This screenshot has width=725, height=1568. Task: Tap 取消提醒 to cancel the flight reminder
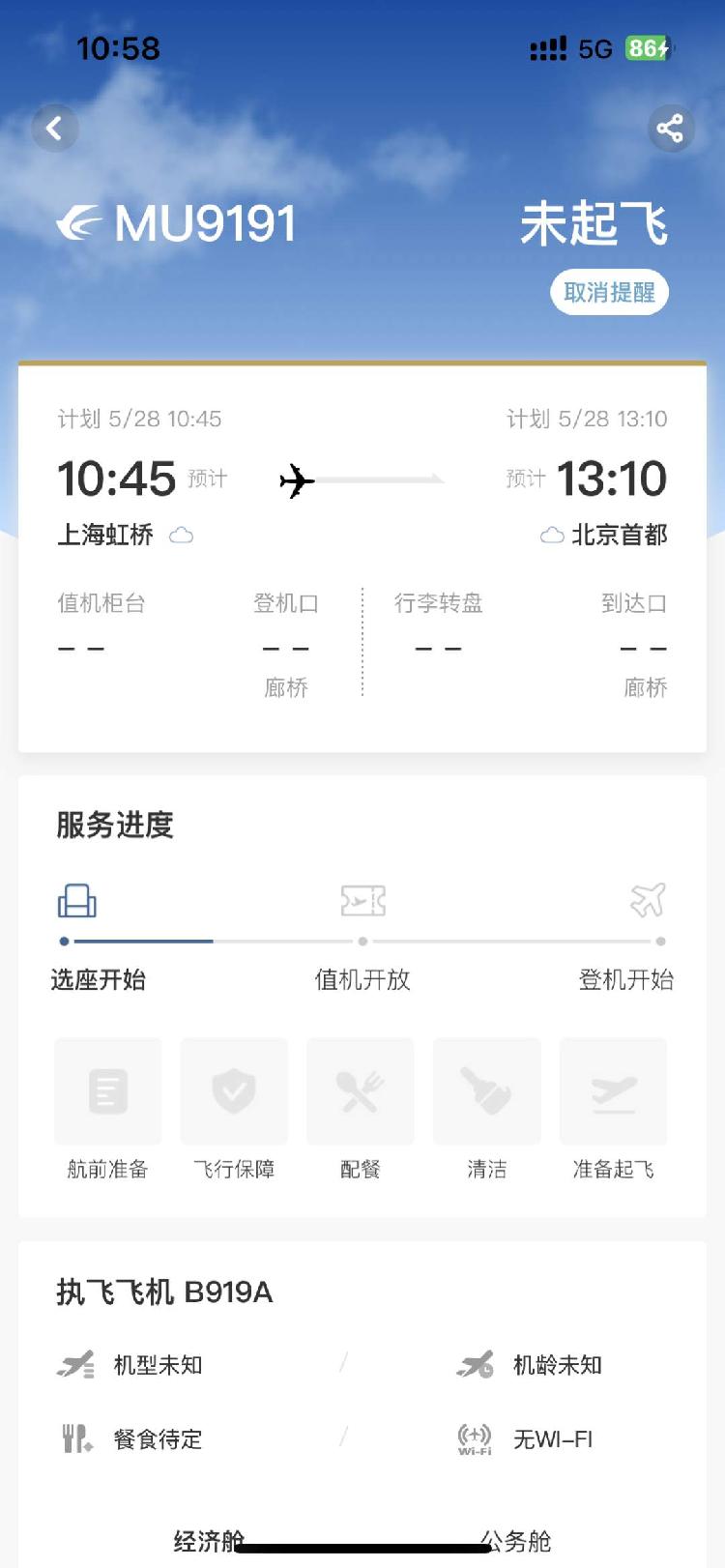click(x=609, y=292)
